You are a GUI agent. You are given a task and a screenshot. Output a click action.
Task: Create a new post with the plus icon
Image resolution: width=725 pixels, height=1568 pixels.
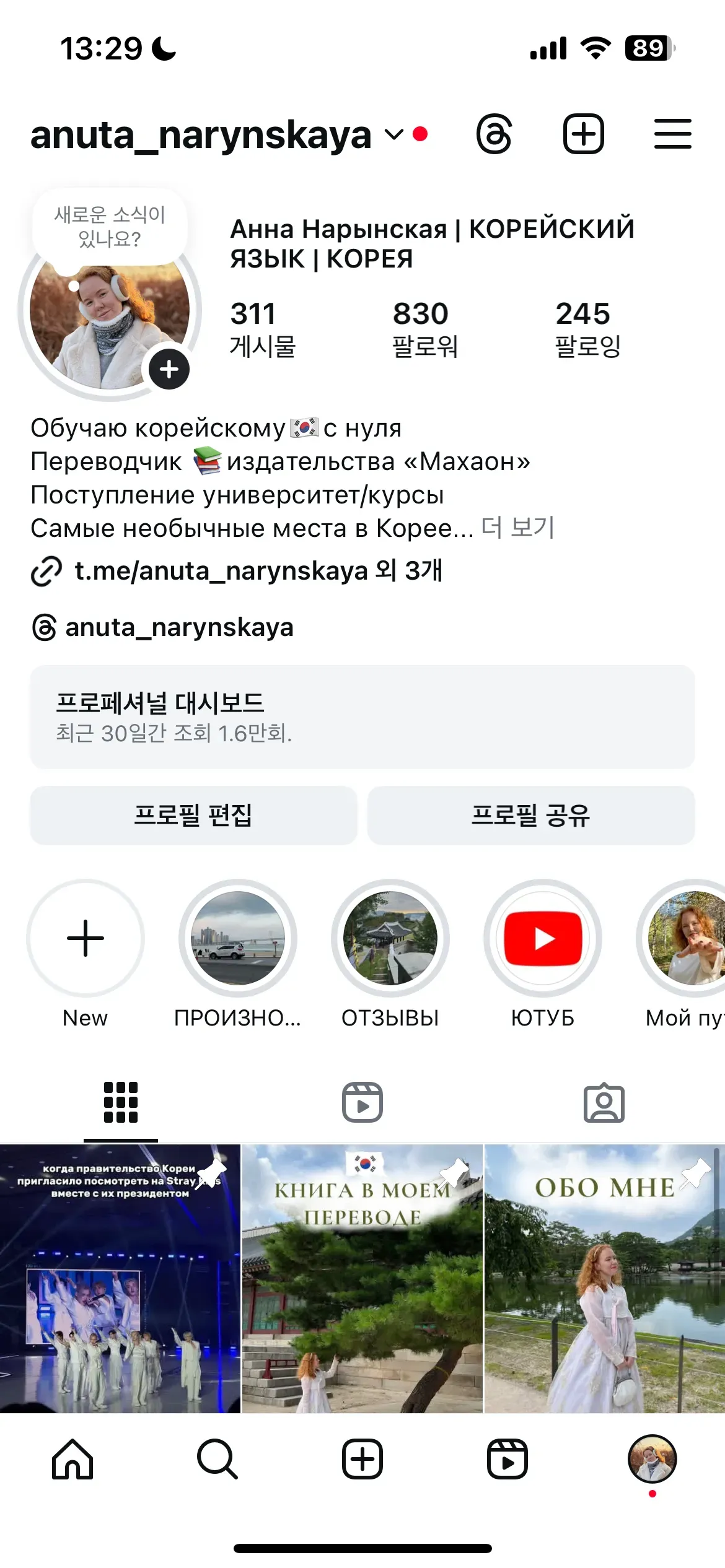tap(583, 134)
